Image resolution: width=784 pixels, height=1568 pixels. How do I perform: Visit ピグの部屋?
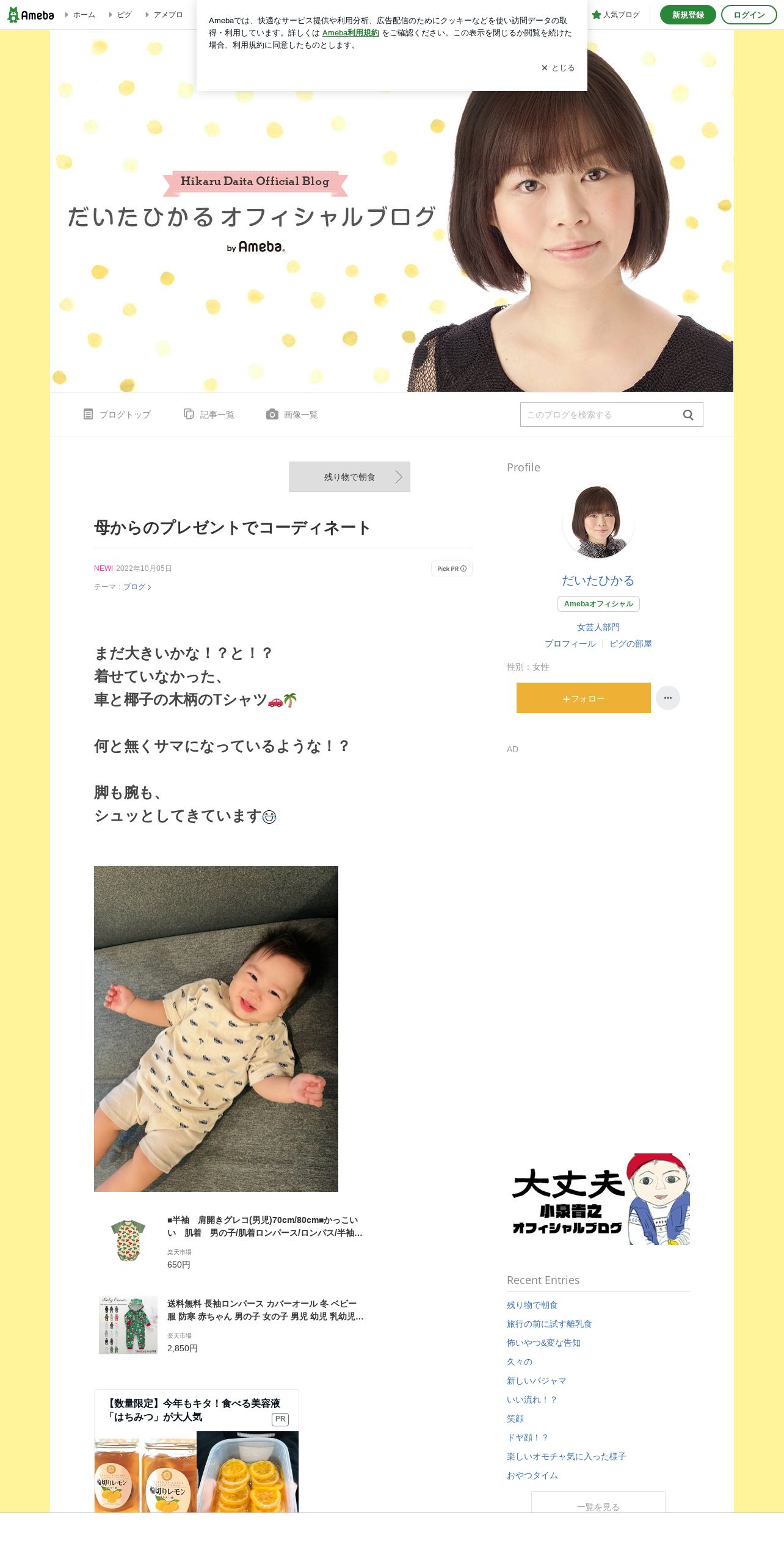point(631,644)
